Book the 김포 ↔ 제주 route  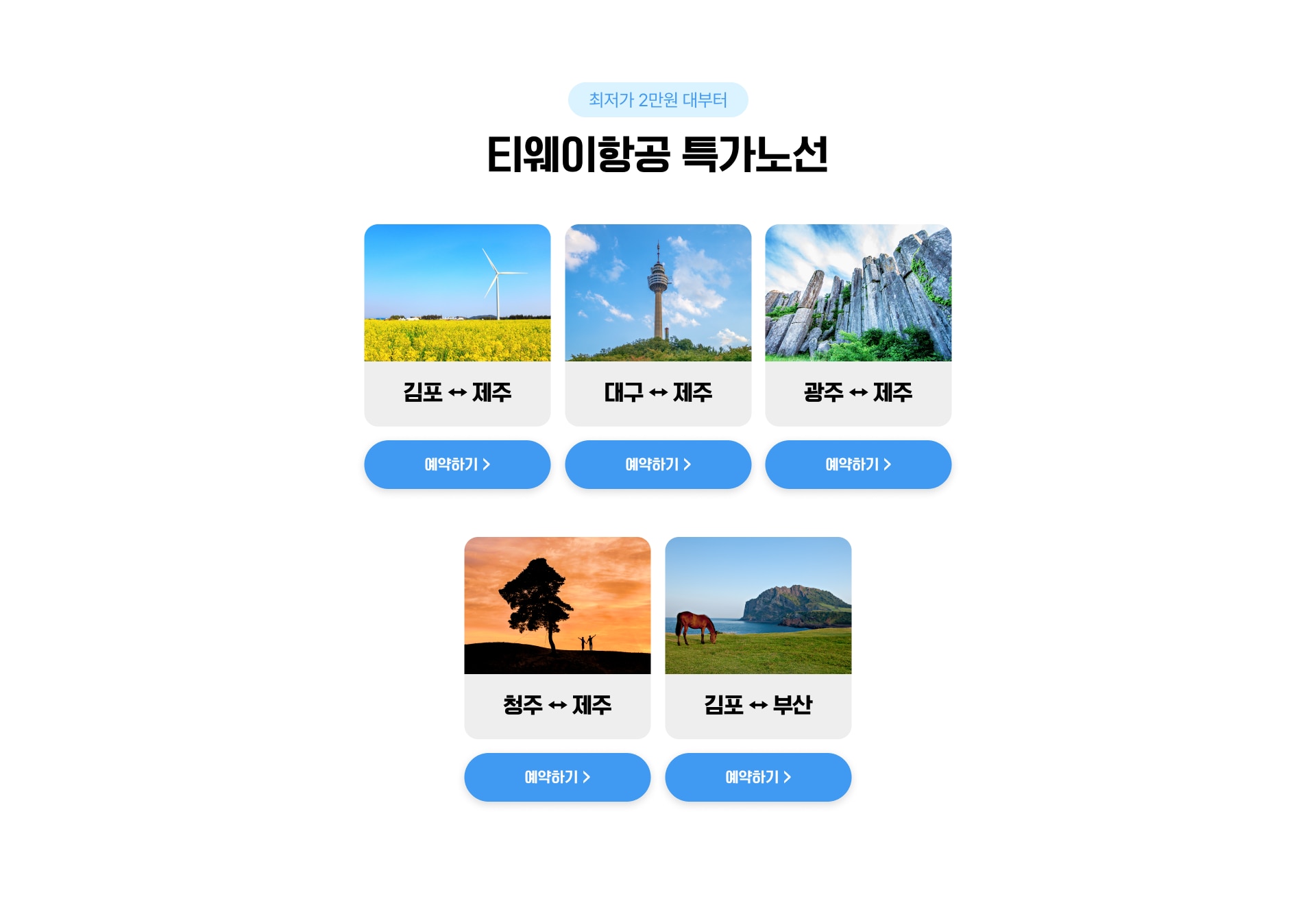point(457,464)
